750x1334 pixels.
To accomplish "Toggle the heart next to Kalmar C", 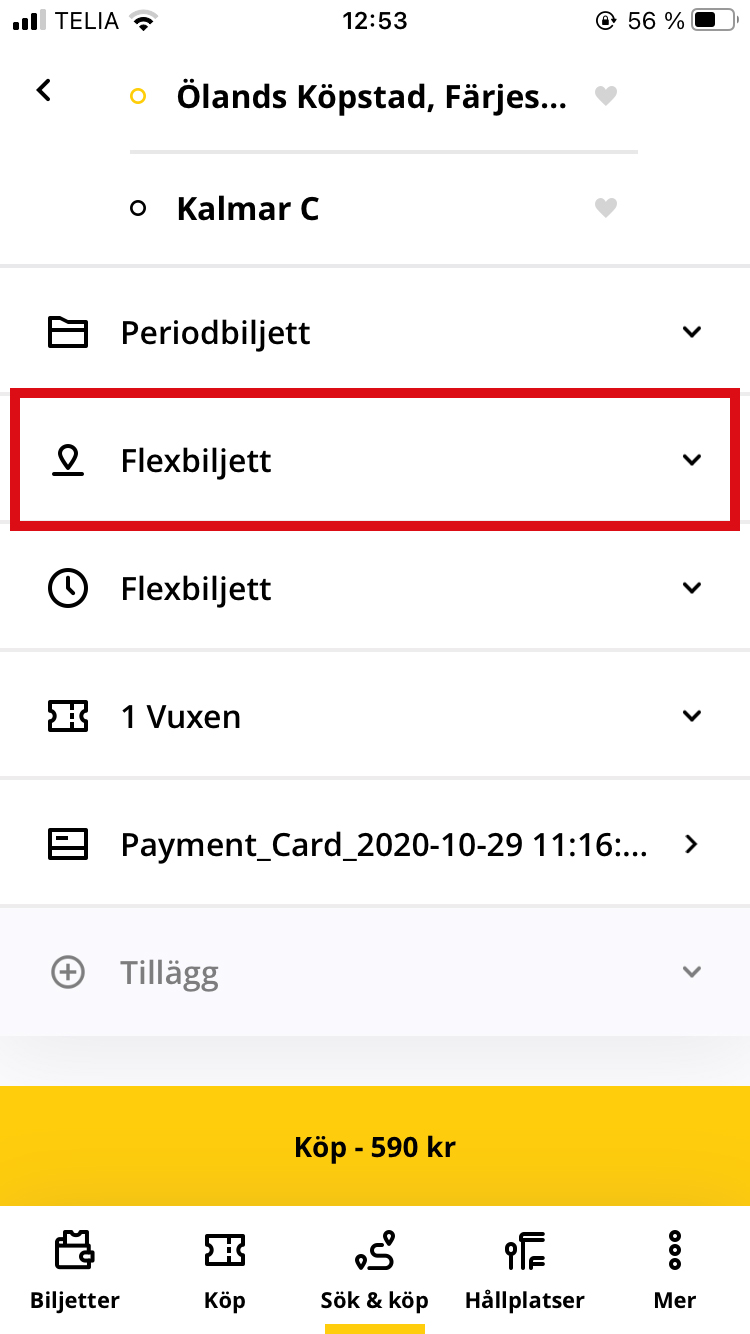I will click(605, 208).
